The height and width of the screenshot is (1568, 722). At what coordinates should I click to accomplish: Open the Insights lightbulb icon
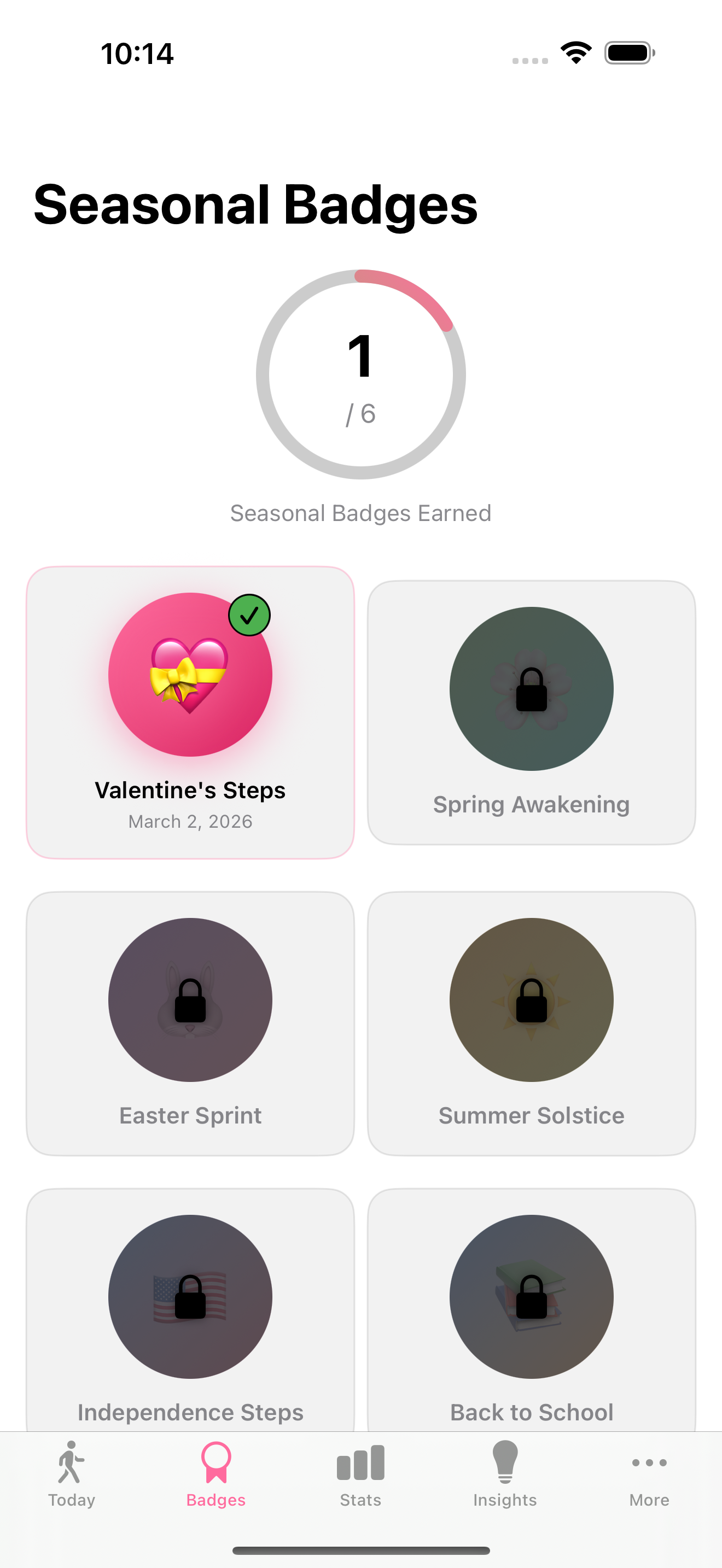pos(505,1462)
